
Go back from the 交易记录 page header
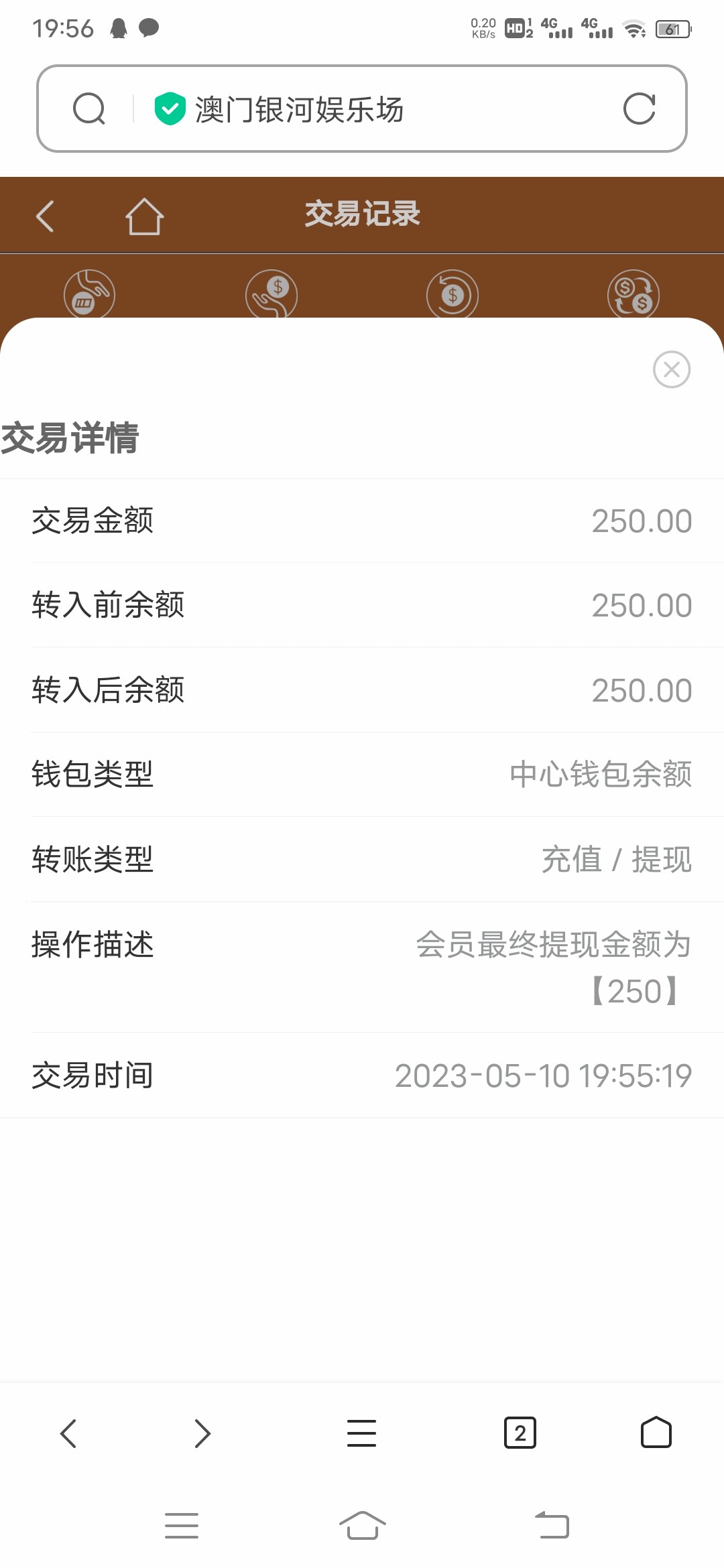(45, 216)
